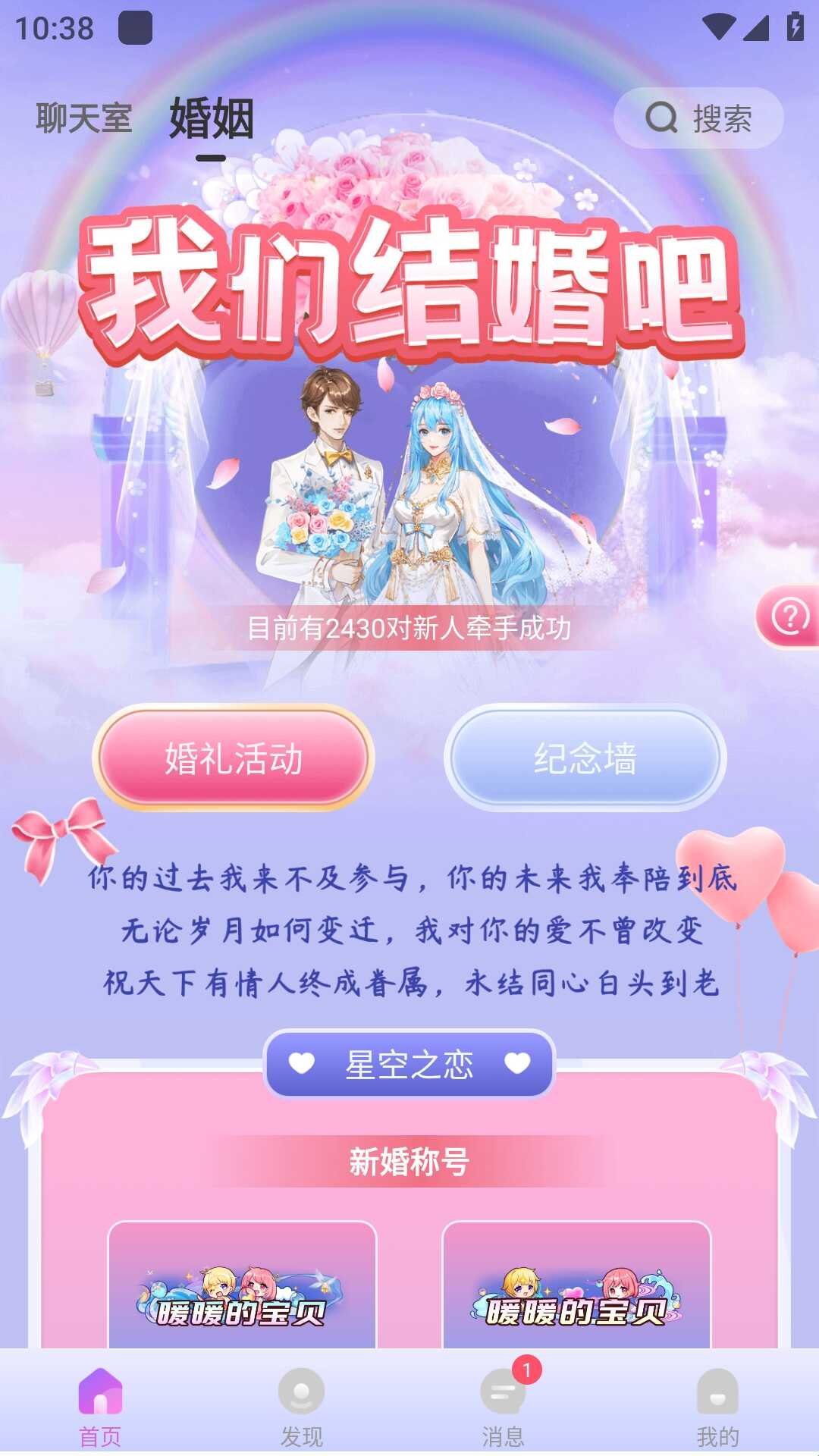Switch to the 发现 discover tab

coord(301,1407)
